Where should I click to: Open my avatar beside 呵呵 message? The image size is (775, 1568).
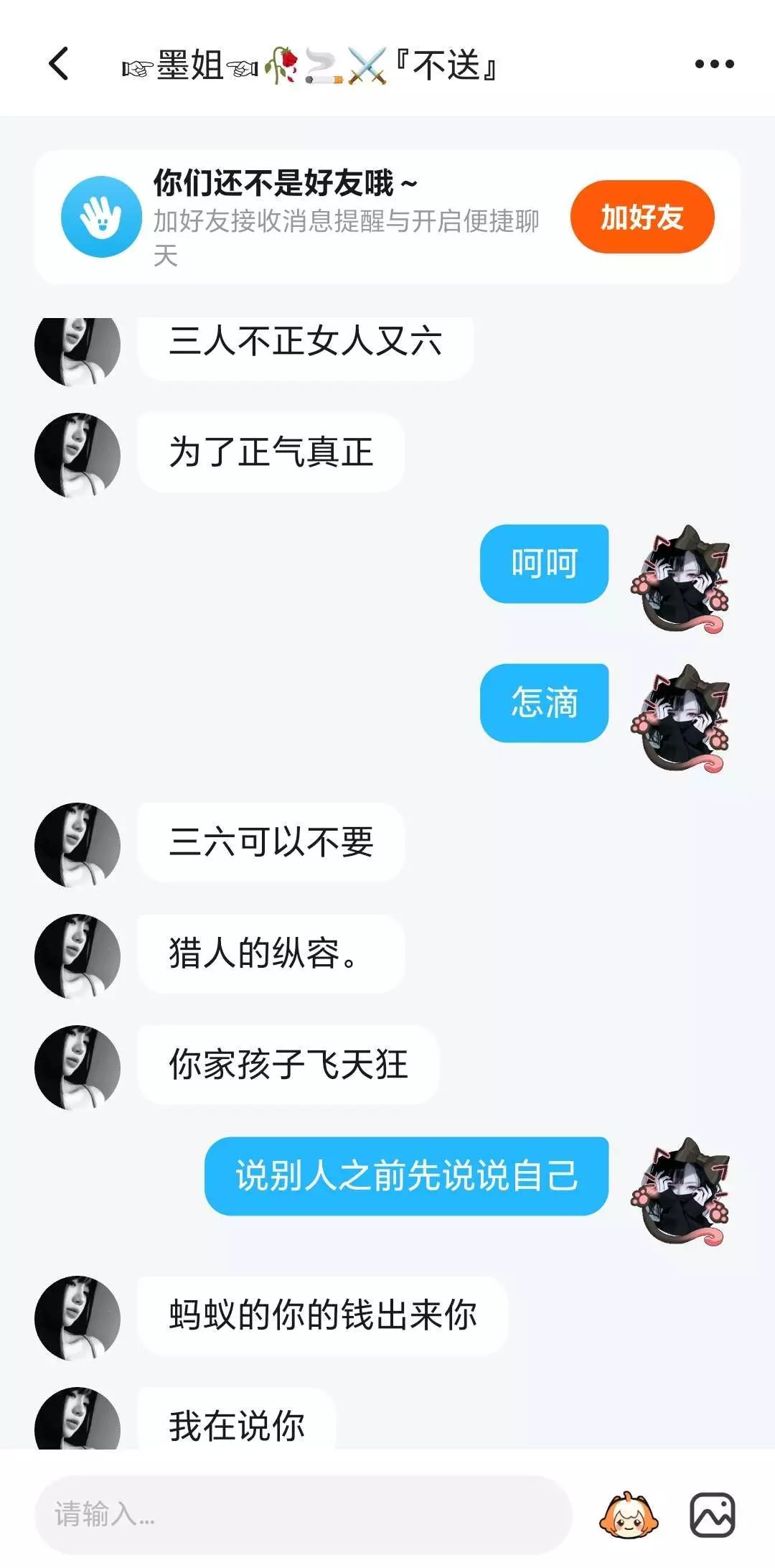tap(681, 579)
